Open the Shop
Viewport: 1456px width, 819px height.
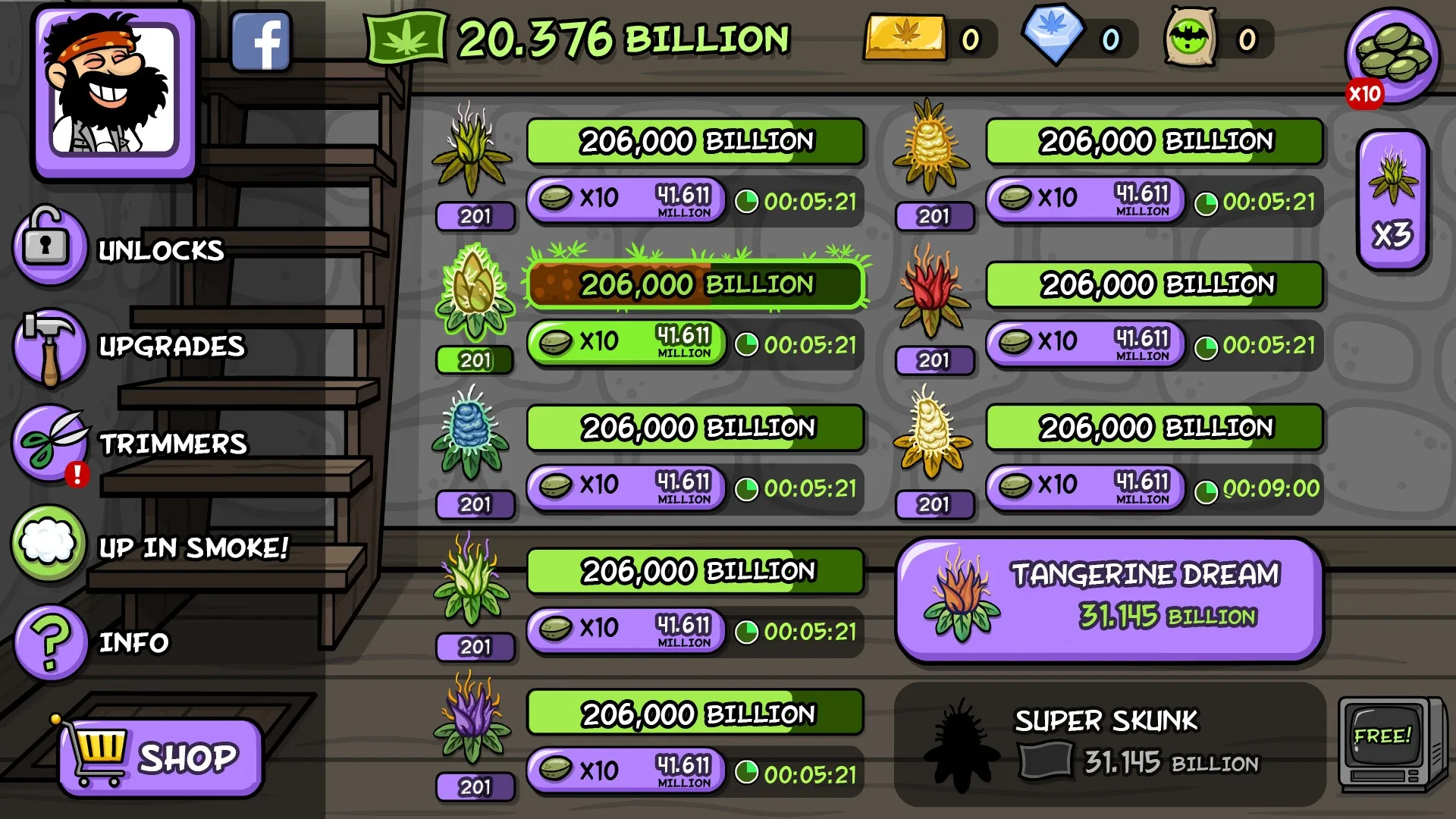pyautogui.click(x=161, y=757)
